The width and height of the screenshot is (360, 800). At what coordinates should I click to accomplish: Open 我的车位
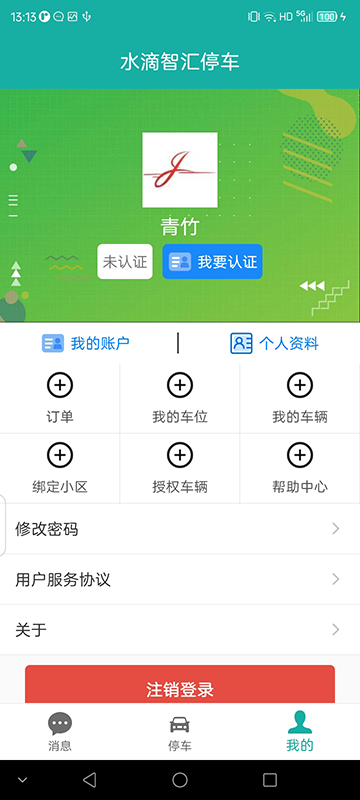point(180,398)
